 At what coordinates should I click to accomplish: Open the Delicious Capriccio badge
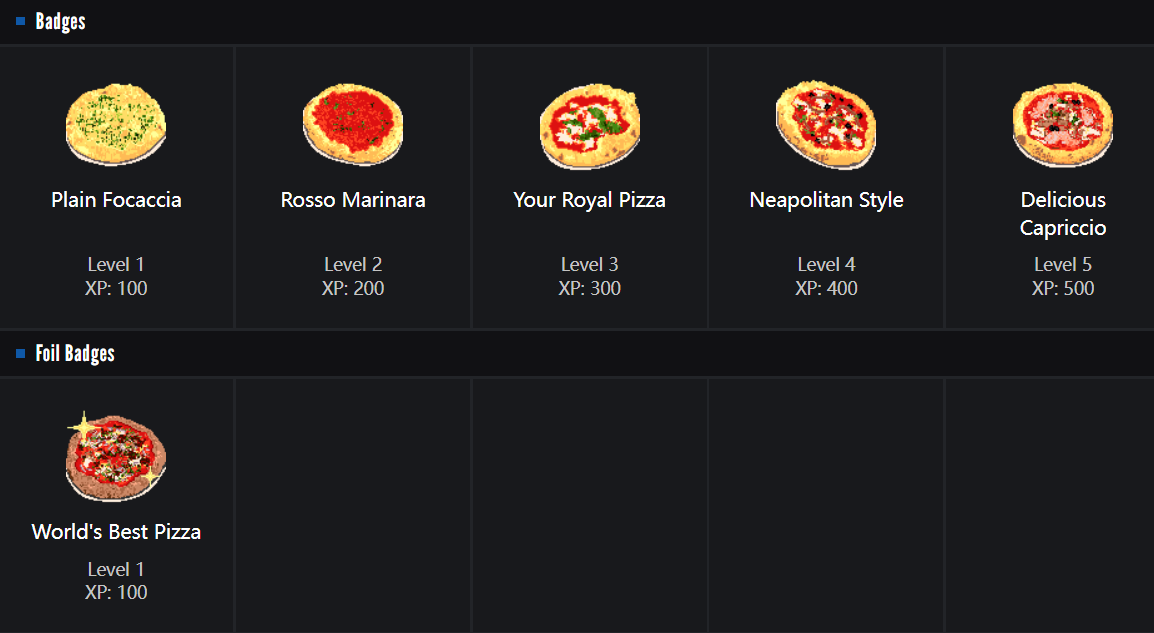[1062, 125]
